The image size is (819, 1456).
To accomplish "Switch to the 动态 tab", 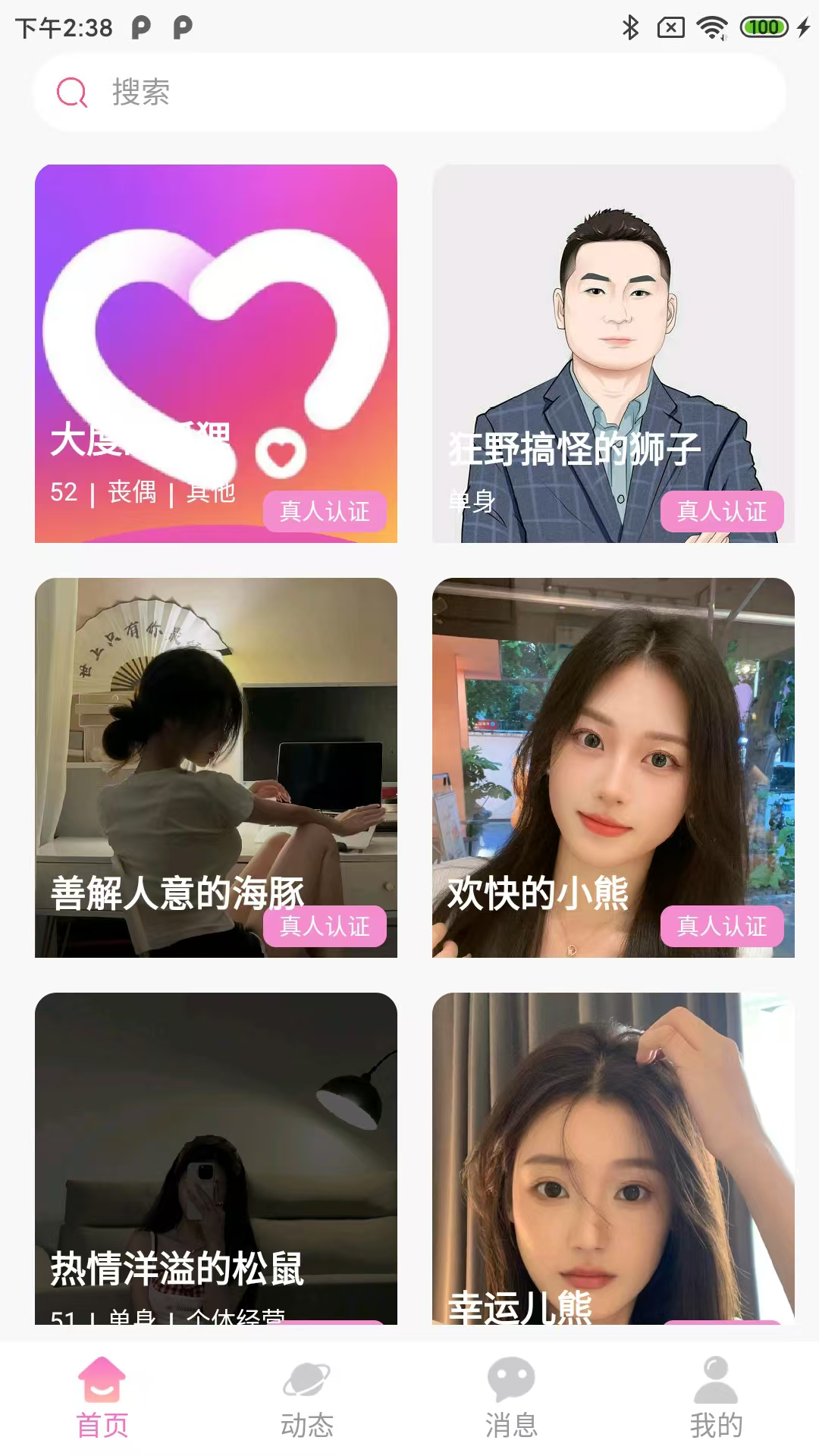I will click(x=307, y=1398).
